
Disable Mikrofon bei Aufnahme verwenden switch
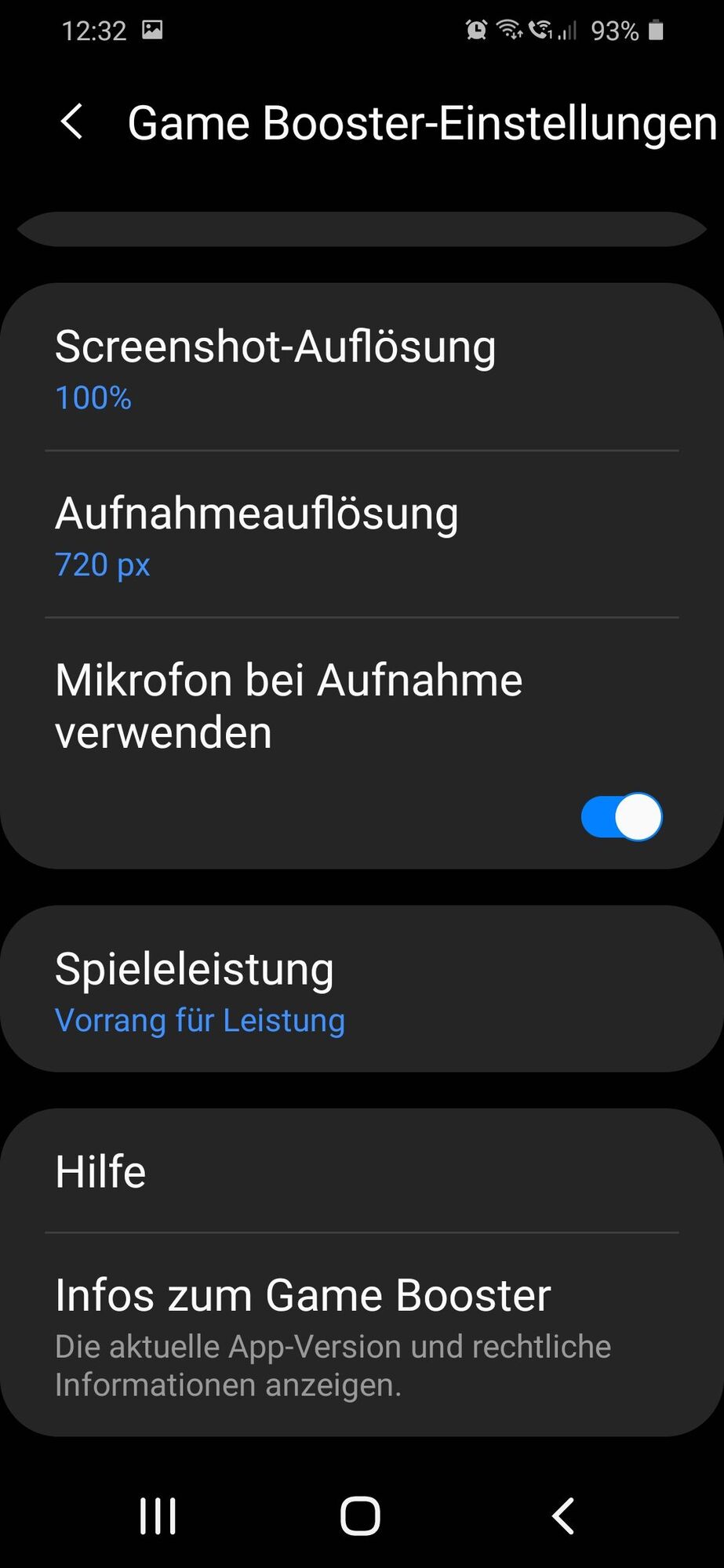point(621,817)
